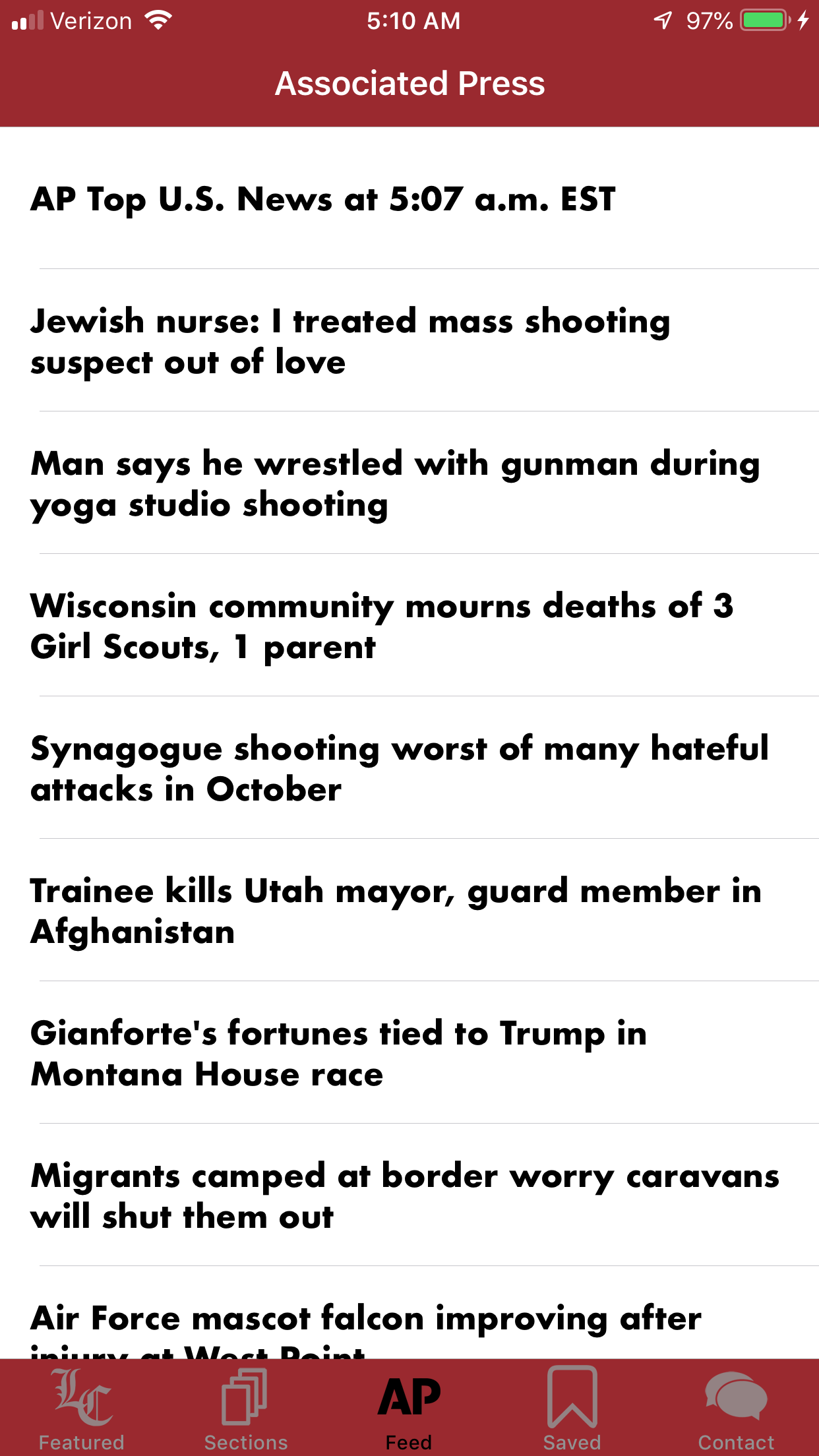
Task: Read Gianforte's Montana House race article
Action: (x=340, y=1054)
